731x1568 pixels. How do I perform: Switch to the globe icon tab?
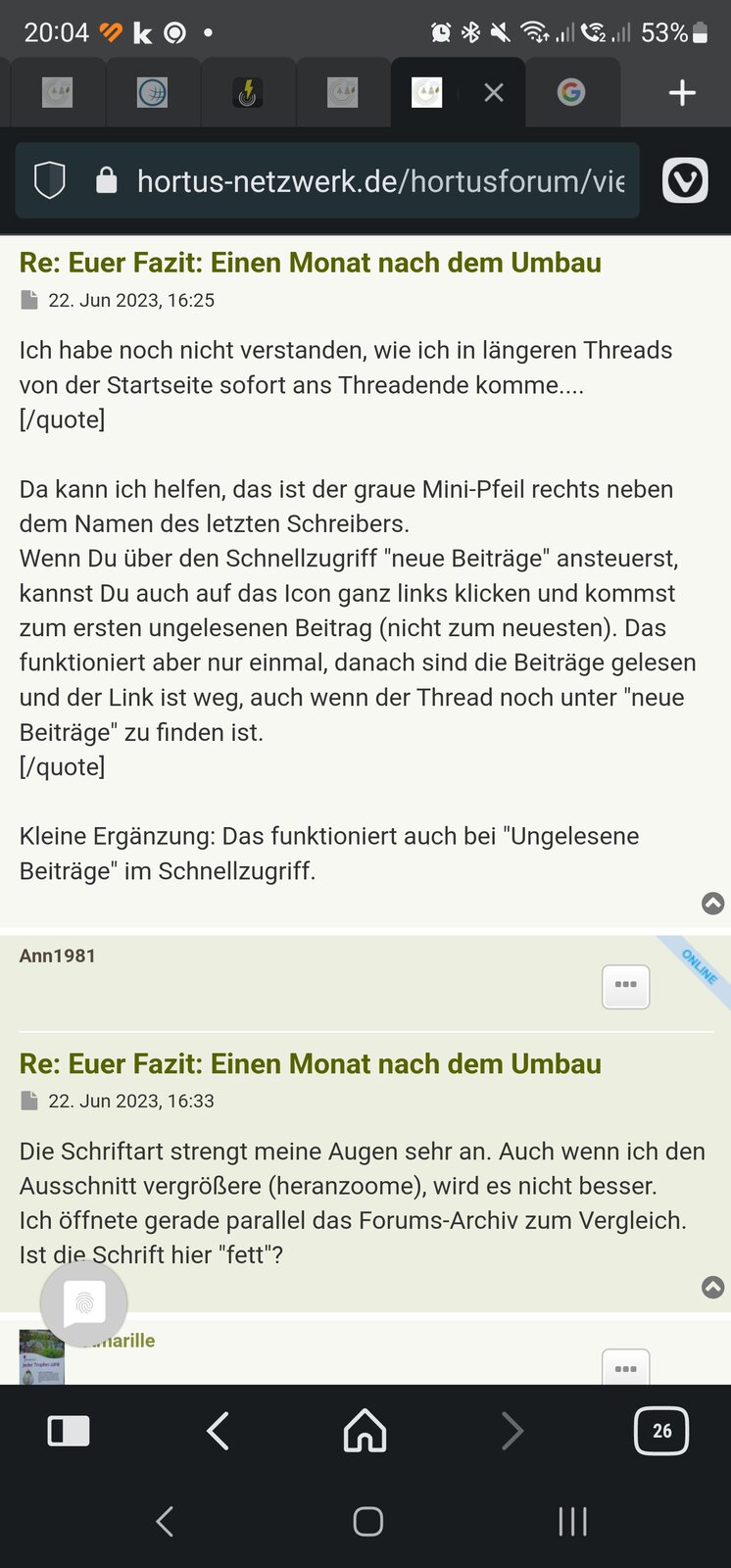click(x=152, y=93)
